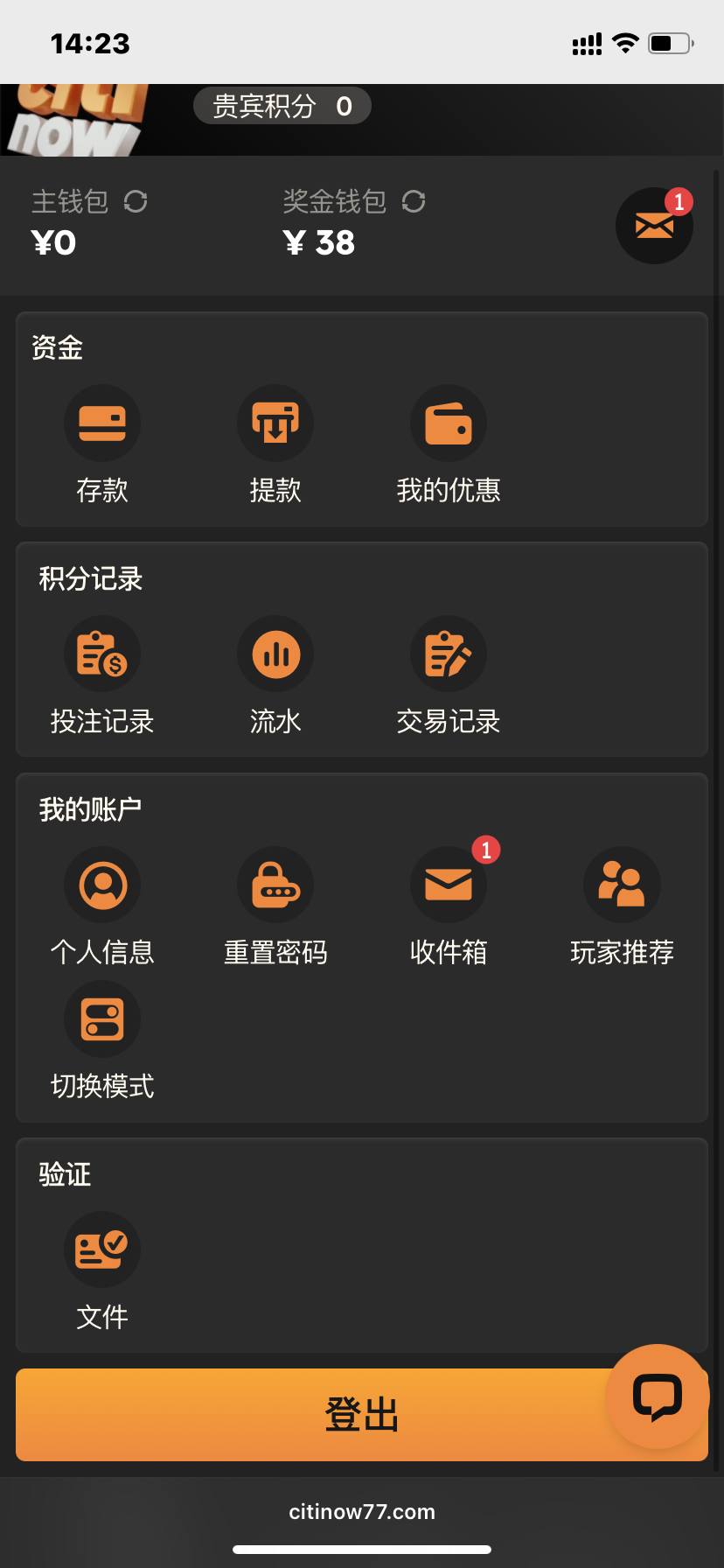The height and width of the screenshot is (1568, 724).
Task: Refresh the 奖金钱包 balance
Action: 414,202
